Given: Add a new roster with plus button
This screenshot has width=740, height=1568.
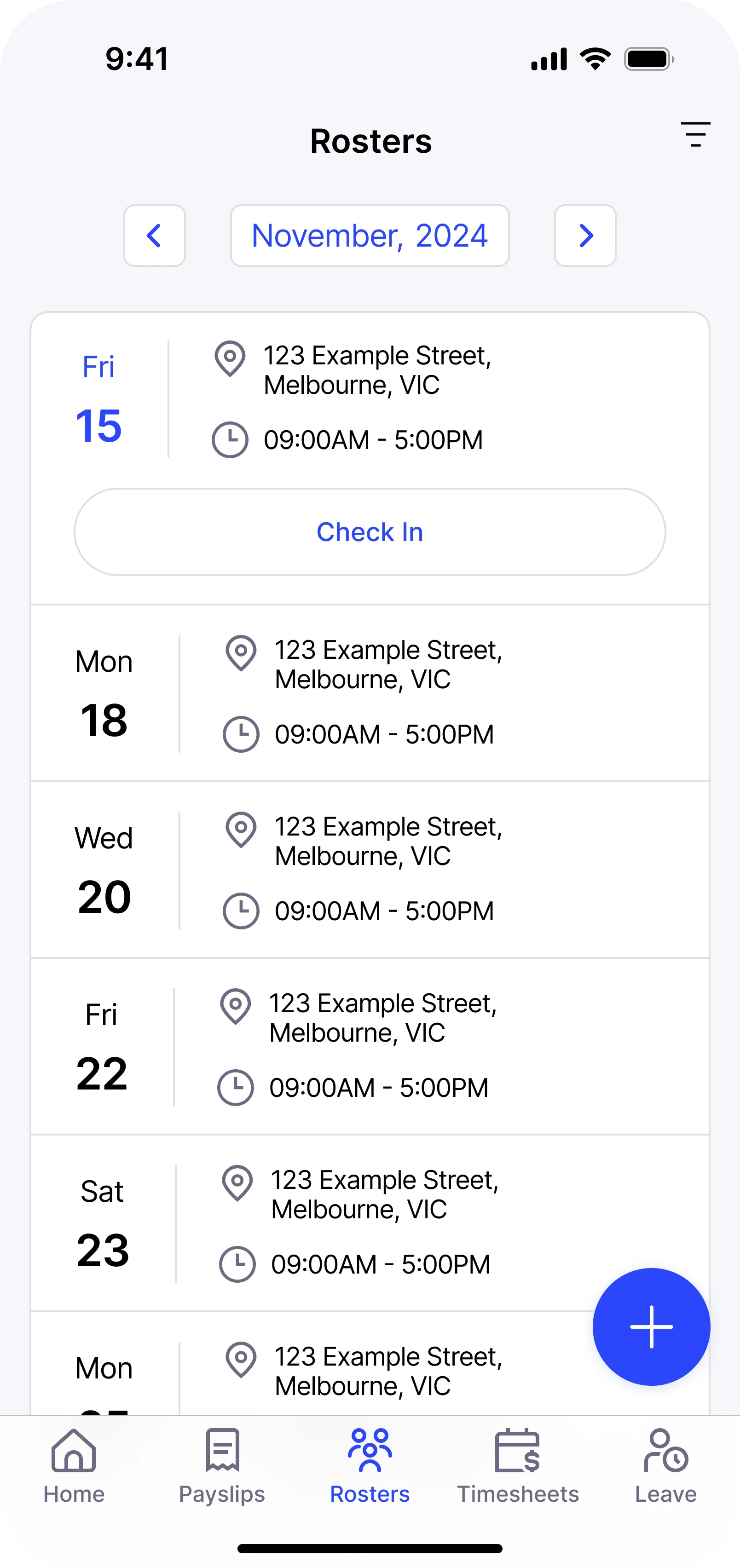Looking at the screenshot, I should pyautogui.click(x=651, y=1327).
